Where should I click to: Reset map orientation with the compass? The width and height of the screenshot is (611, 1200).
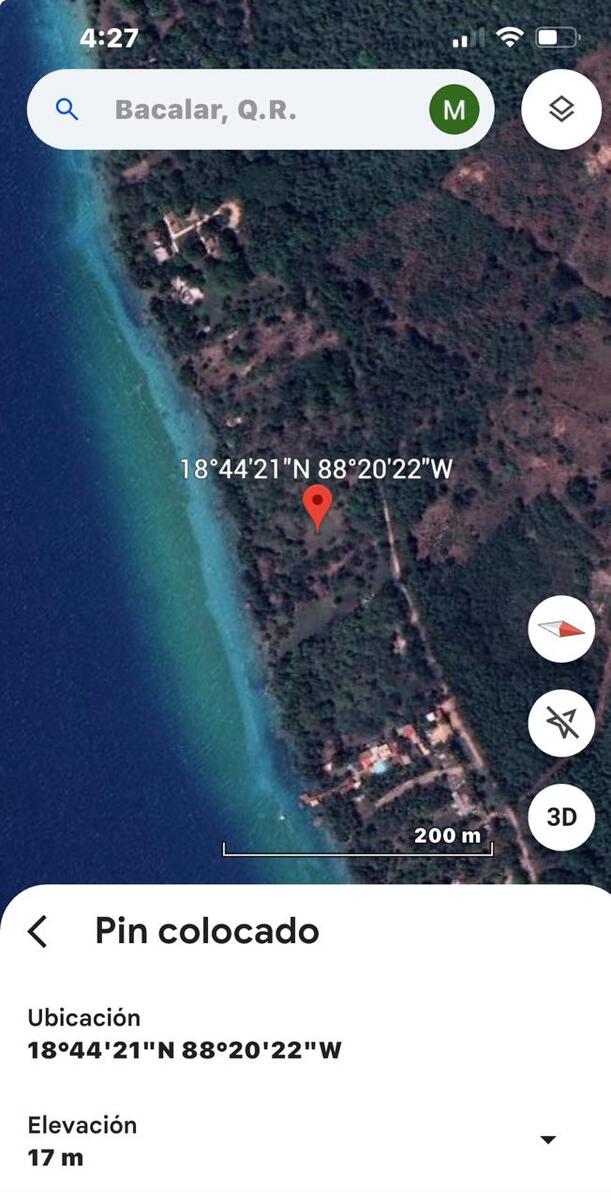[x=561, y=628]
